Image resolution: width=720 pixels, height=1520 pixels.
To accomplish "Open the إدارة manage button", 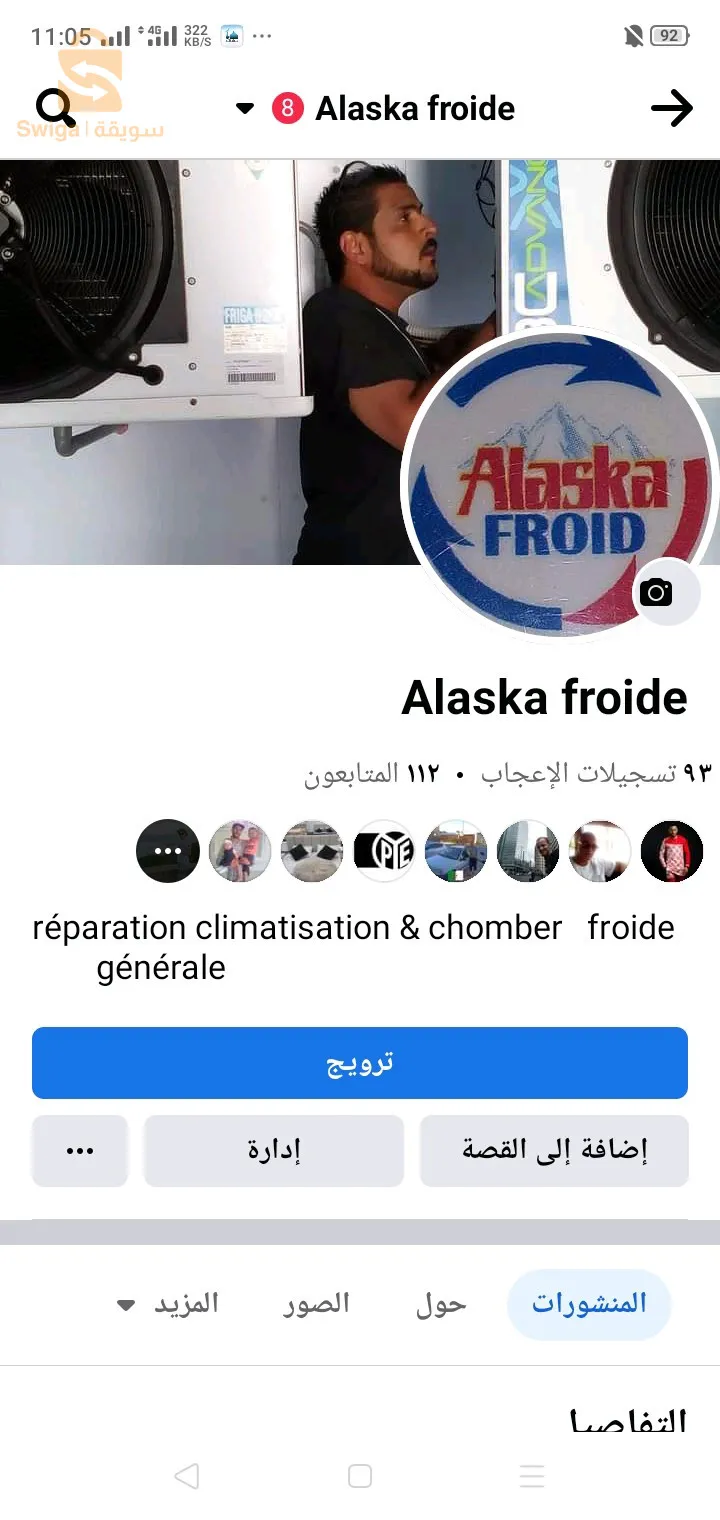I will coord(274,1150).
